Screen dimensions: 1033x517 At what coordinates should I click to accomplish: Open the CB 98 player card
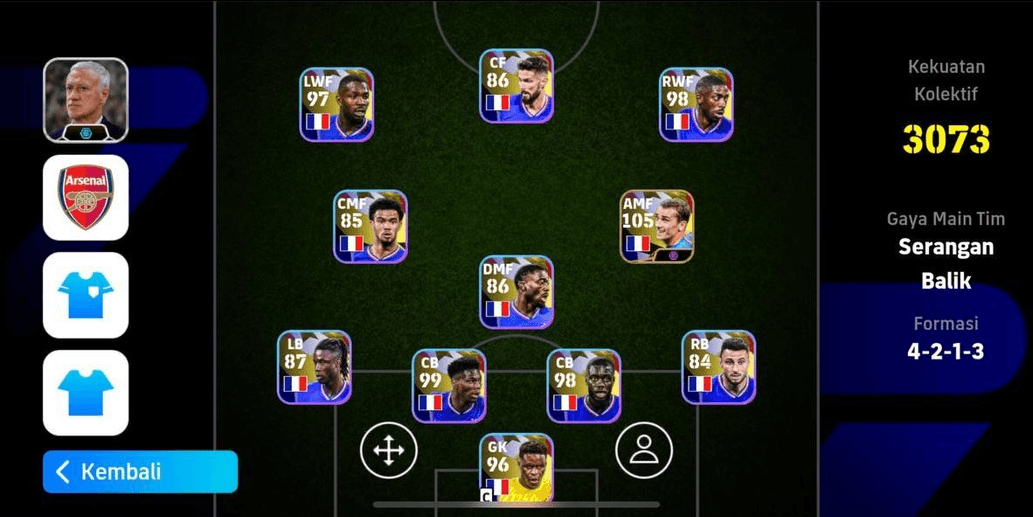584,385
